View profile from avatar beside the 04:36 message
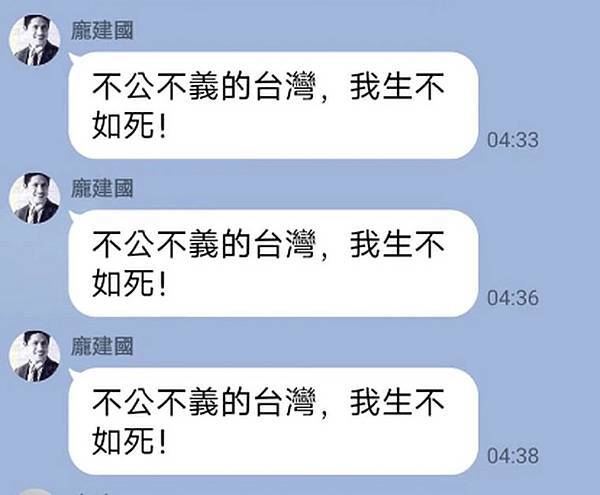 (35, 199)
